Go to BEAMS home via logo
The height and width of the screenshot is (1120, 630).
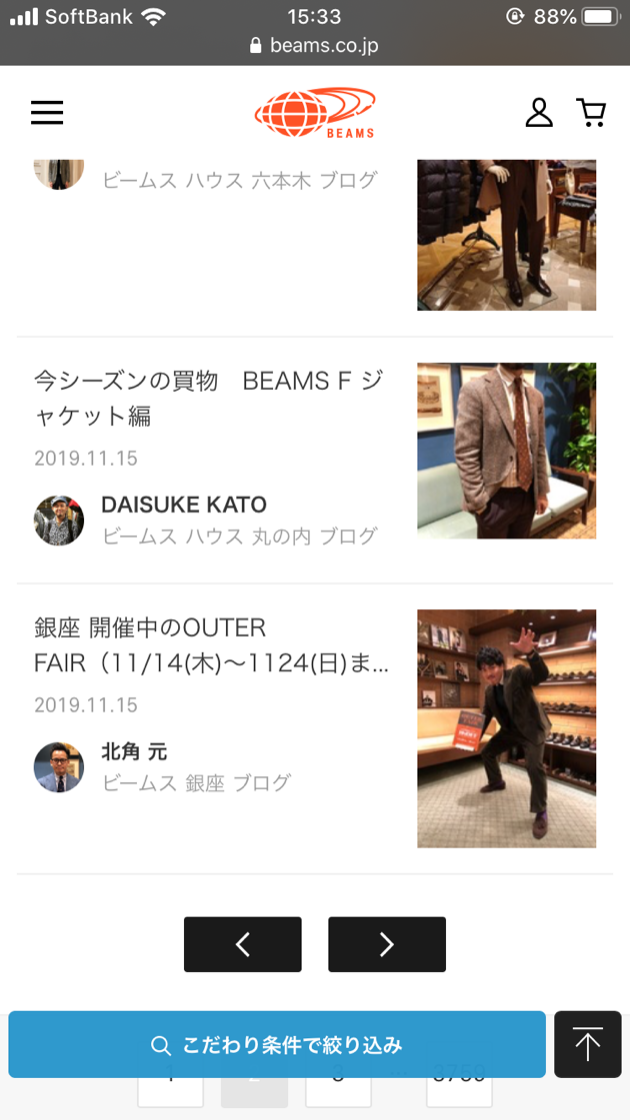314,113
